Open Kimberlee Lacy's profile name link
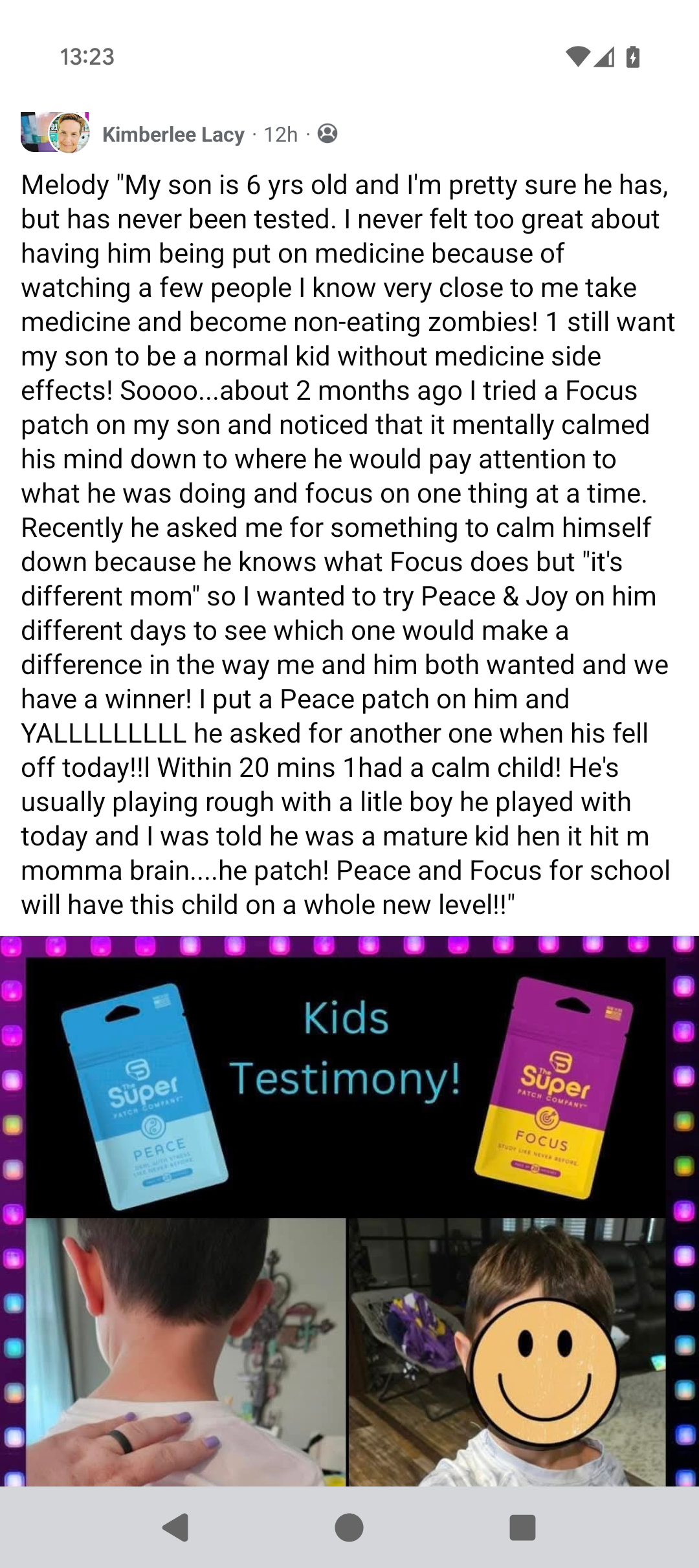The image size is (699, 1568). (173, 135)
